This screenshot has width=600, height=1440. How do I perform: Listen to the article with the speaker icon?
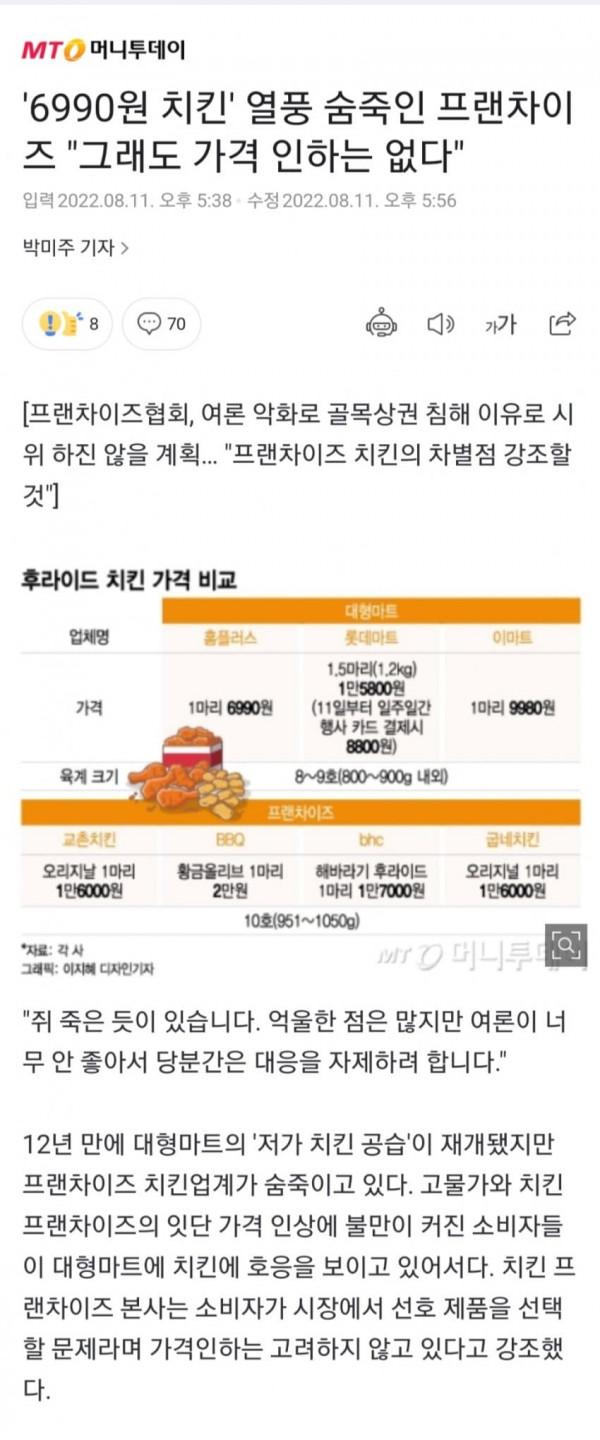click(440, 324)
